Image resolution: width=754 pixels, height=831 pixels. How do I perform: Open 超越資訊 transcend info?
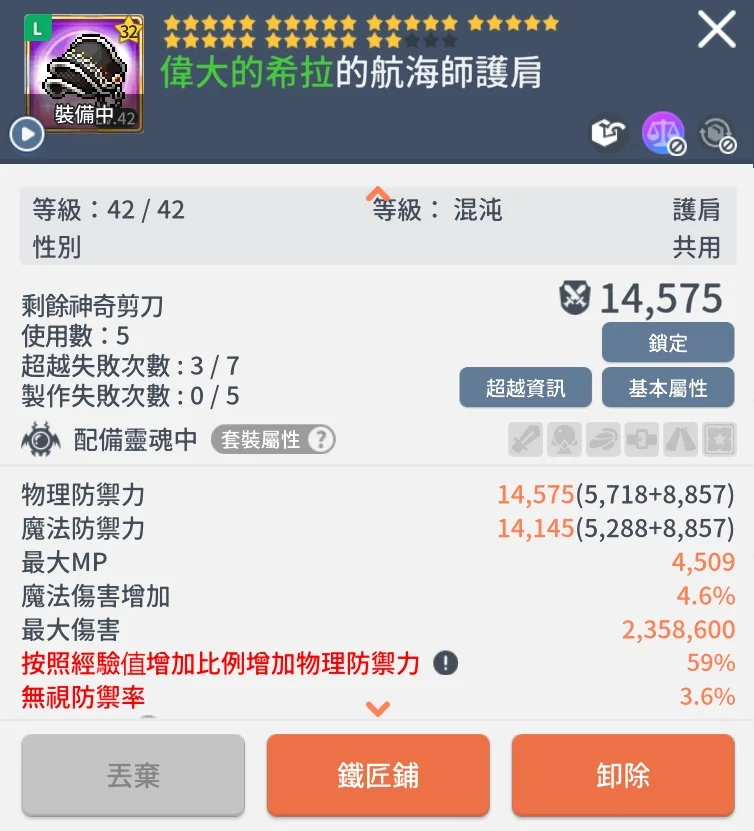pos(525,388)
